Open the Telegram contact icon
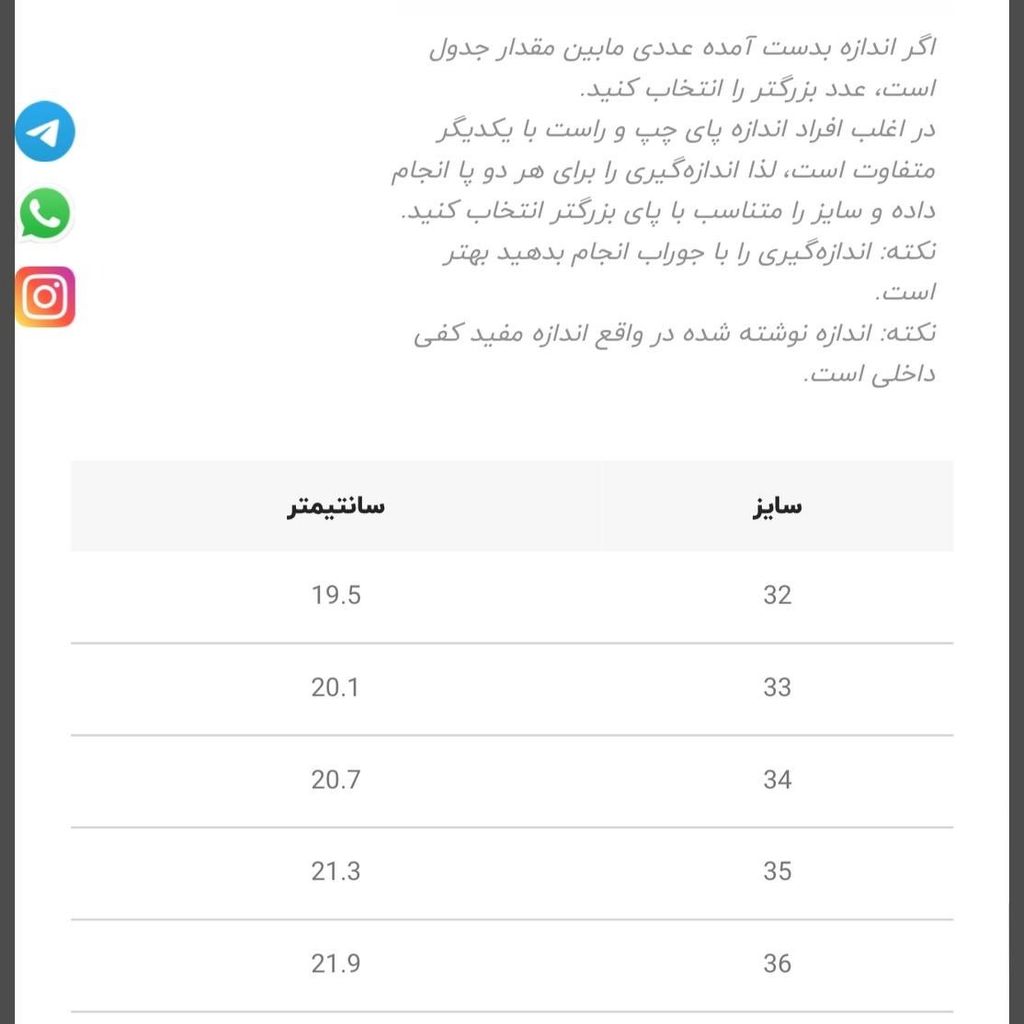The width and height of the screenshot is (1024, 1024). (45, 131)
